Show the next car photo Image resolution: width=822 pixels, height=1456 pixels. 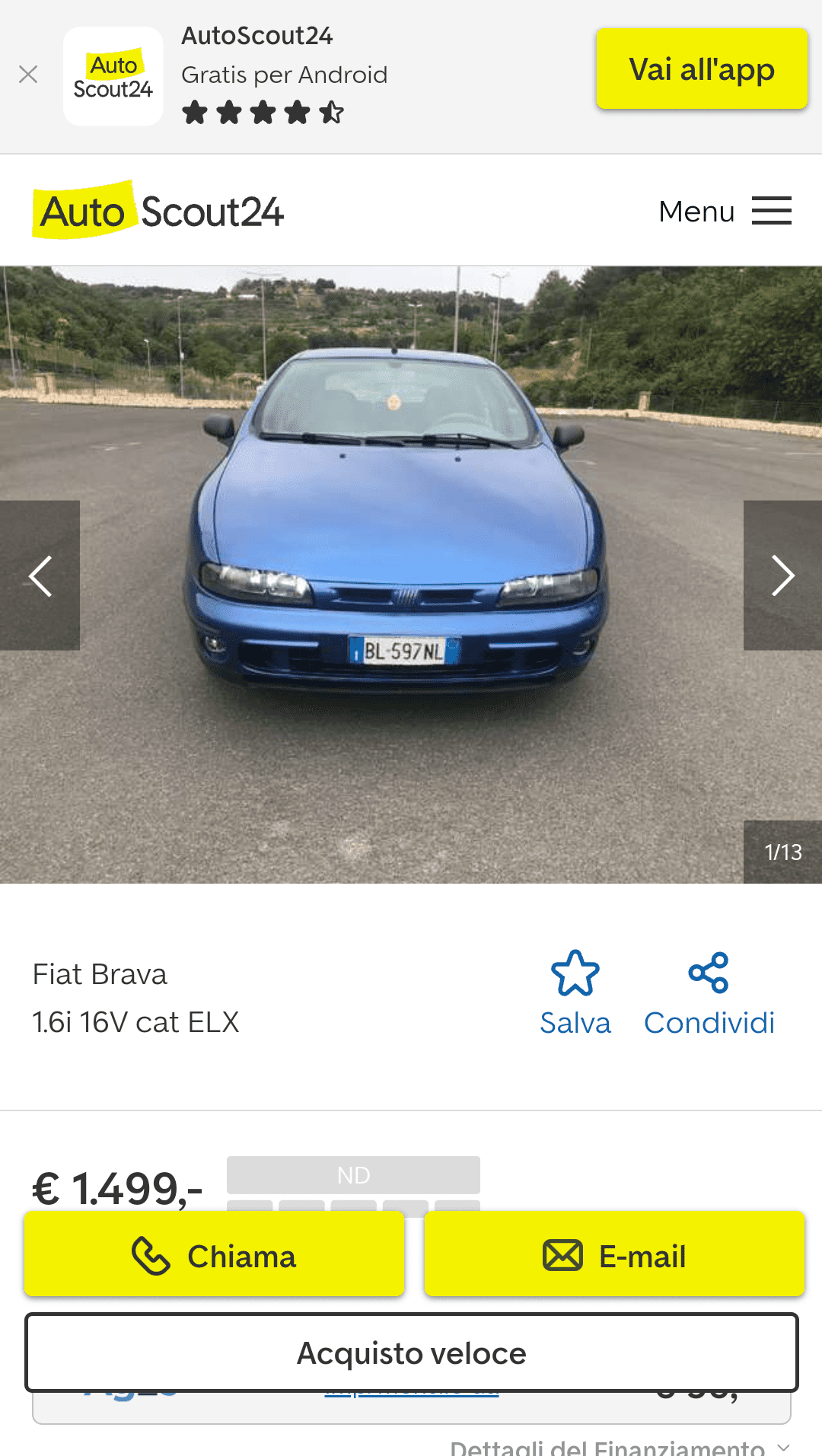(x=782, y=575)
